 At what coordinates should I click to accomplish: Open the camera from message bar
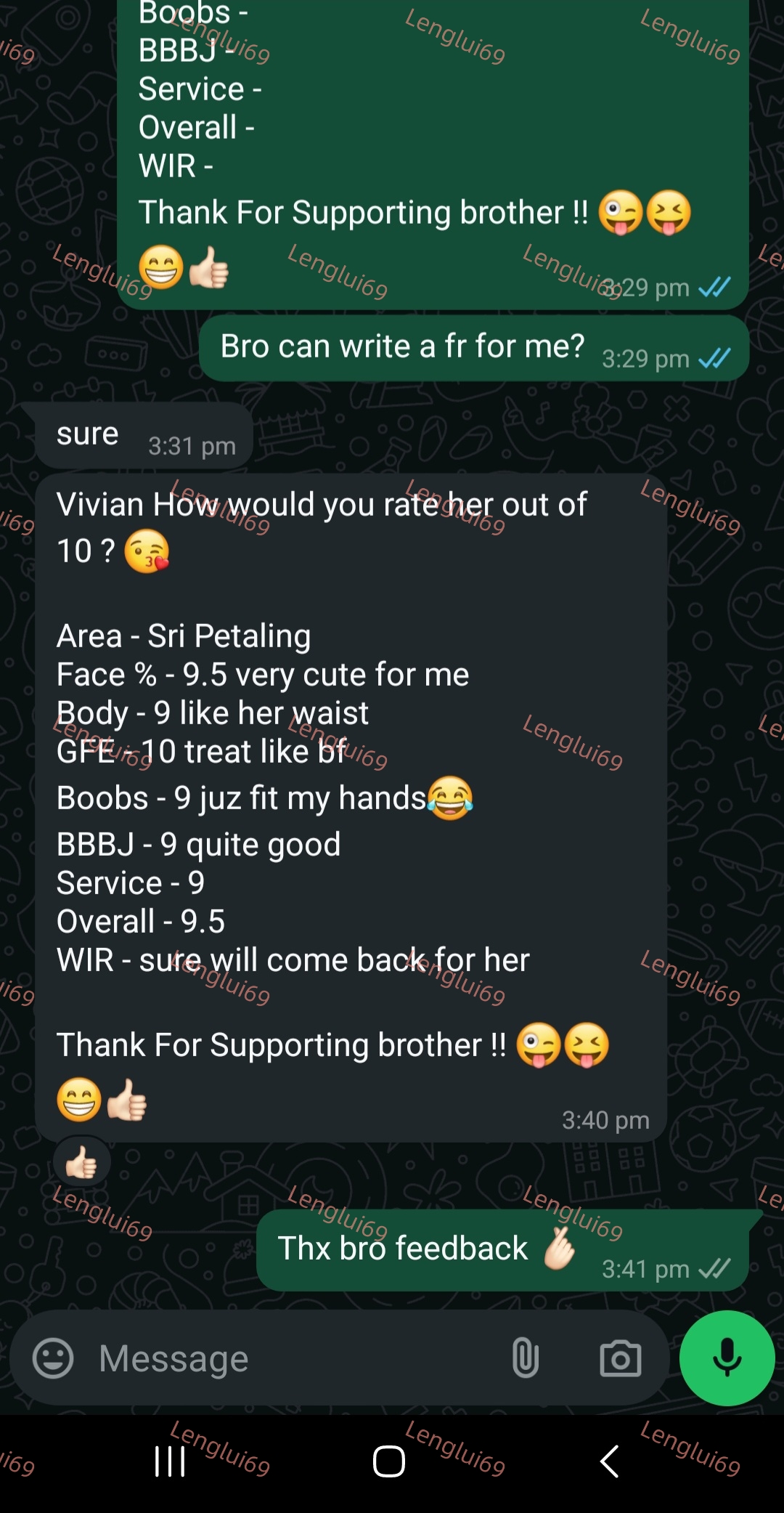point(621,1358)
